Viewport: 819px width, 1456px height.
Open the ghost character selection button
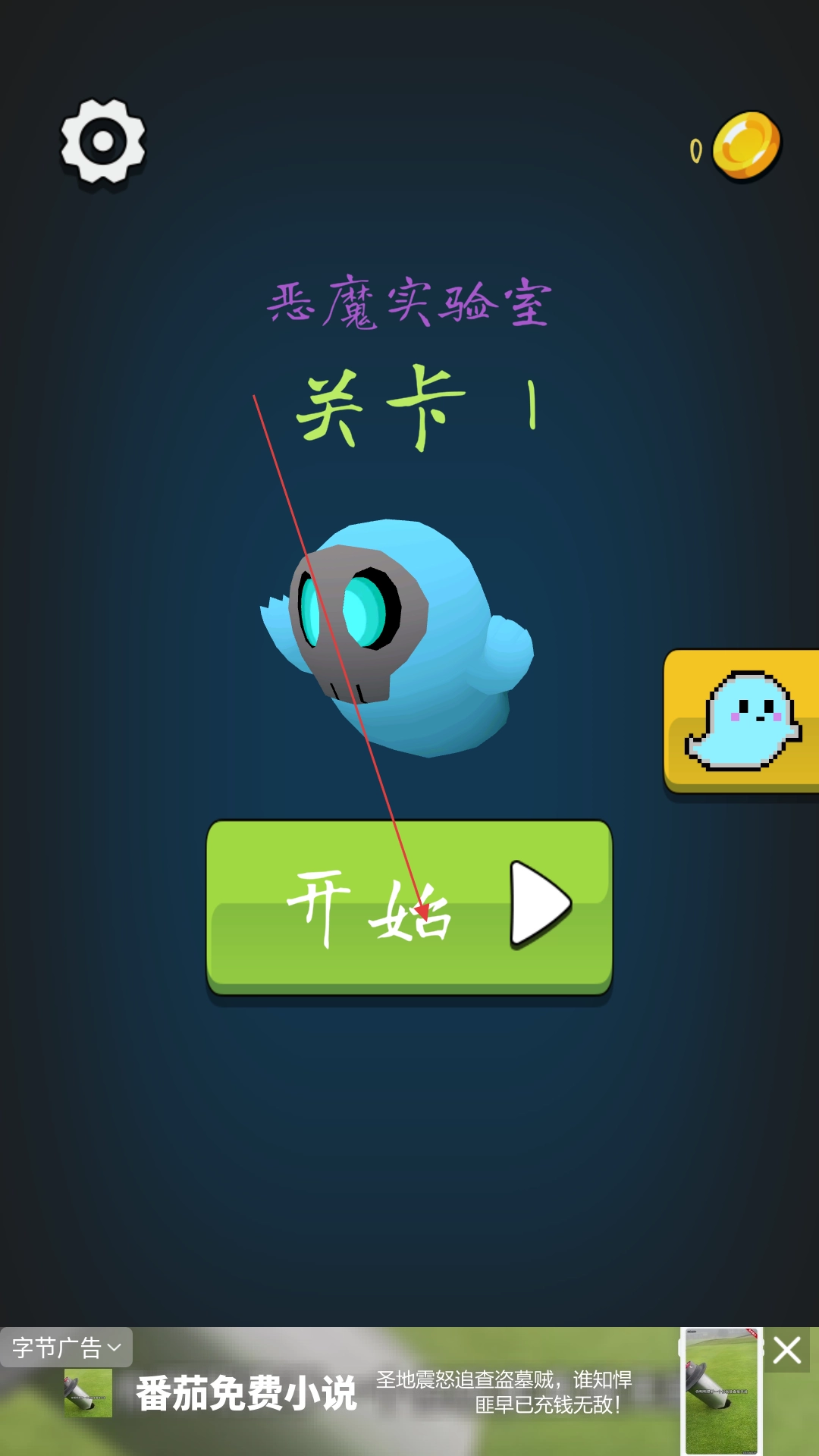pyautogui.click(x=742, y=720)
